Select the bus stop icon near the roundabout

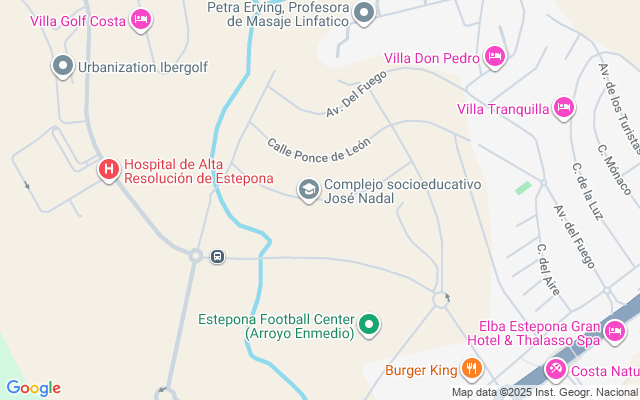click(217, 256)
